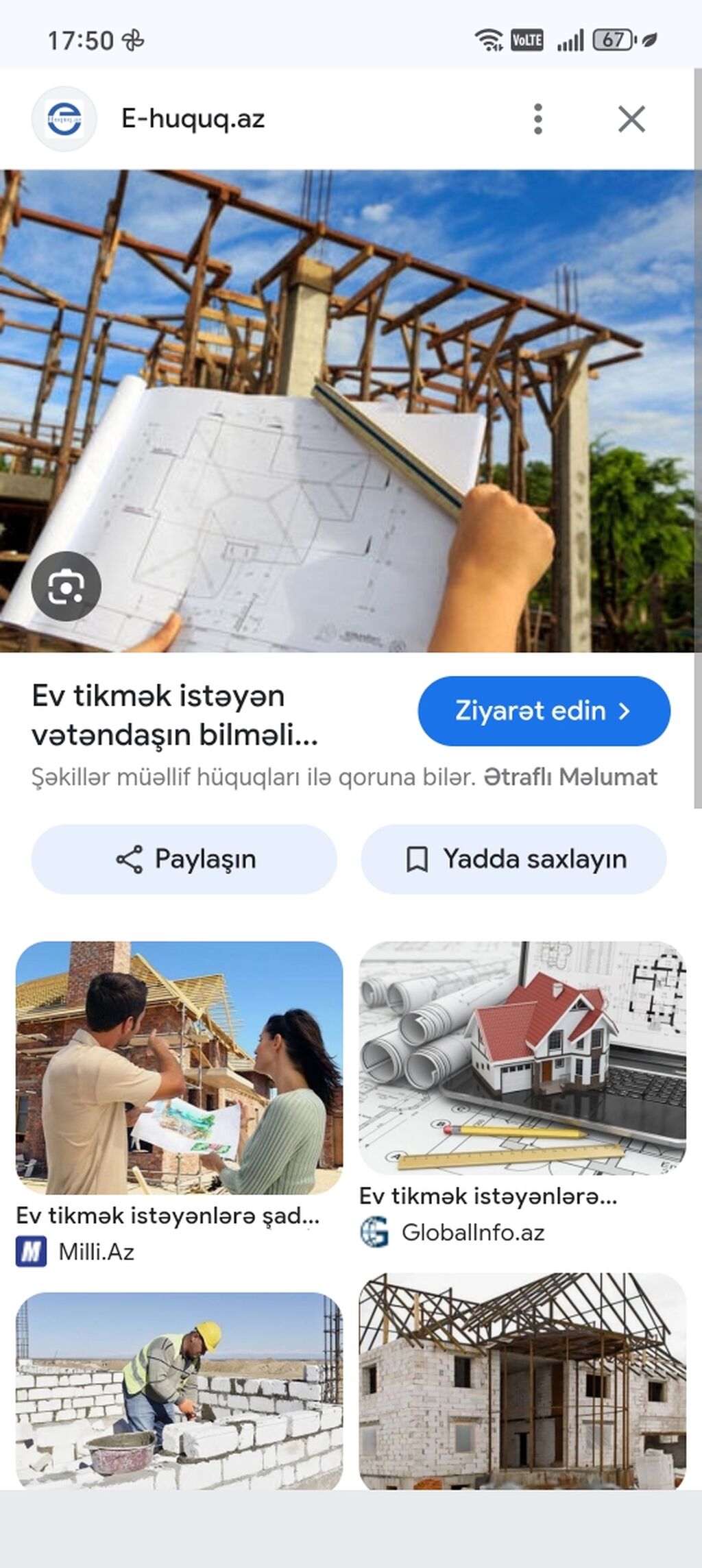Share the image via Paylaşın
Image resolution: width=702 pixels, height=1568 pixels.
(184, 859)
